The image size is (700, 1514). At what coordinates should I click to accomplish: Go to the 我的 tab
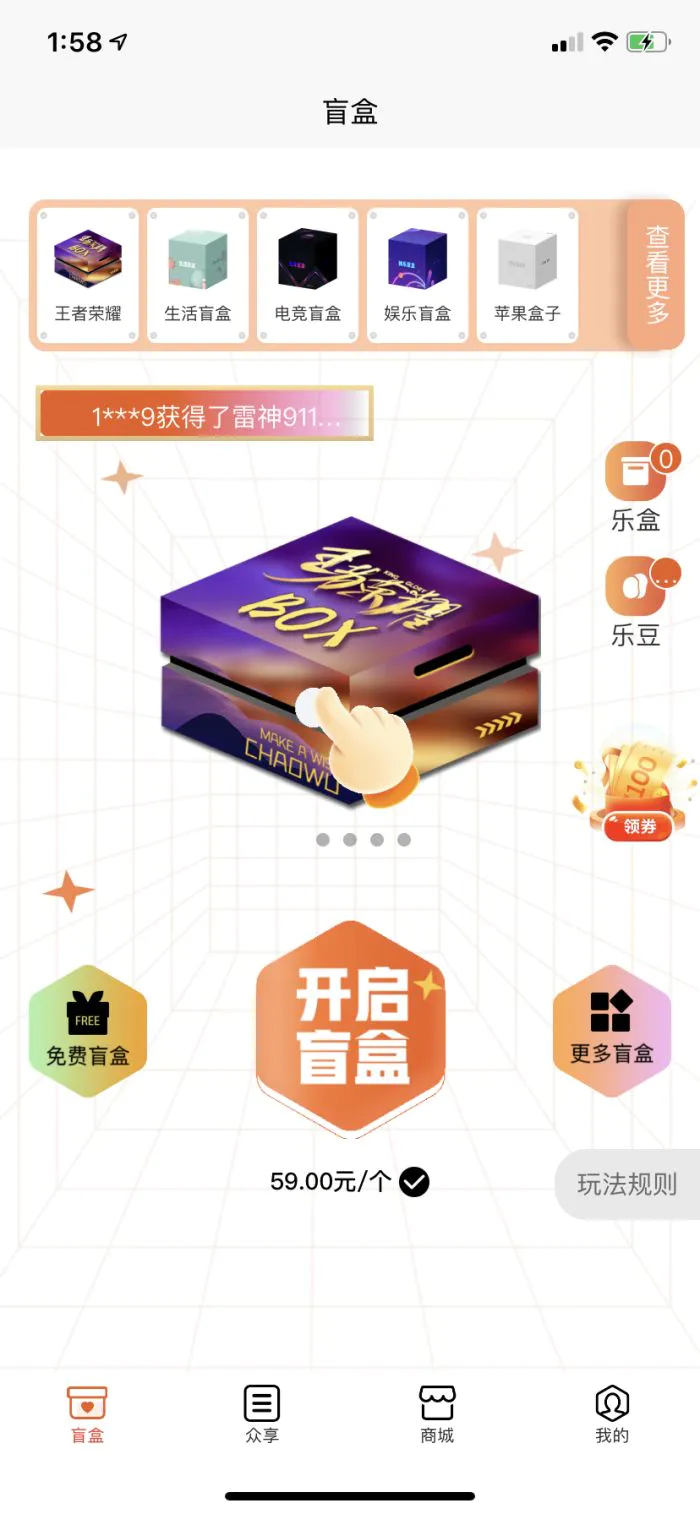click(x=612, y=1414)
